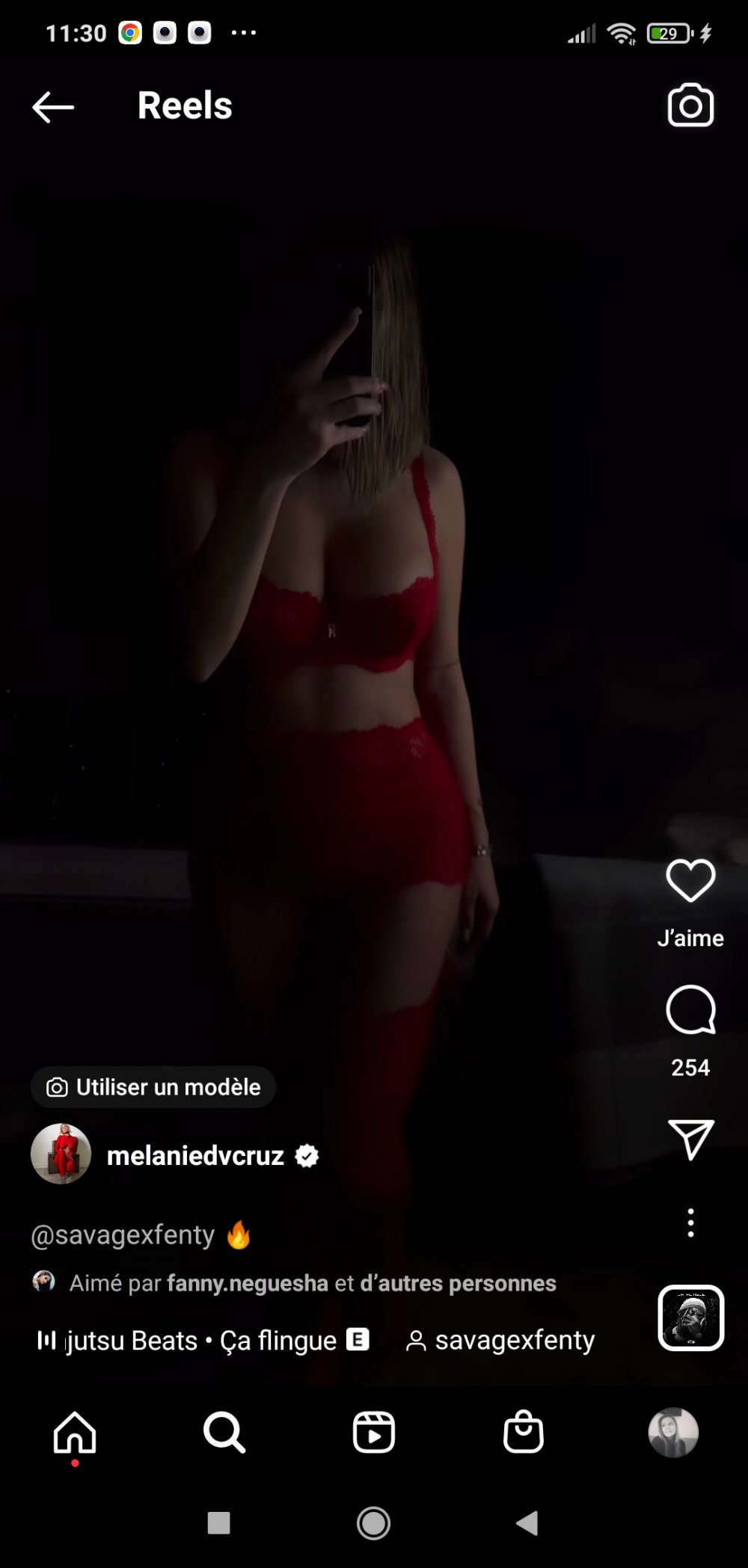Open melaniedvcruz's profile name
Image resolution: width=748 pixels, height=1568 pixels.
[x=195, y=1156]
